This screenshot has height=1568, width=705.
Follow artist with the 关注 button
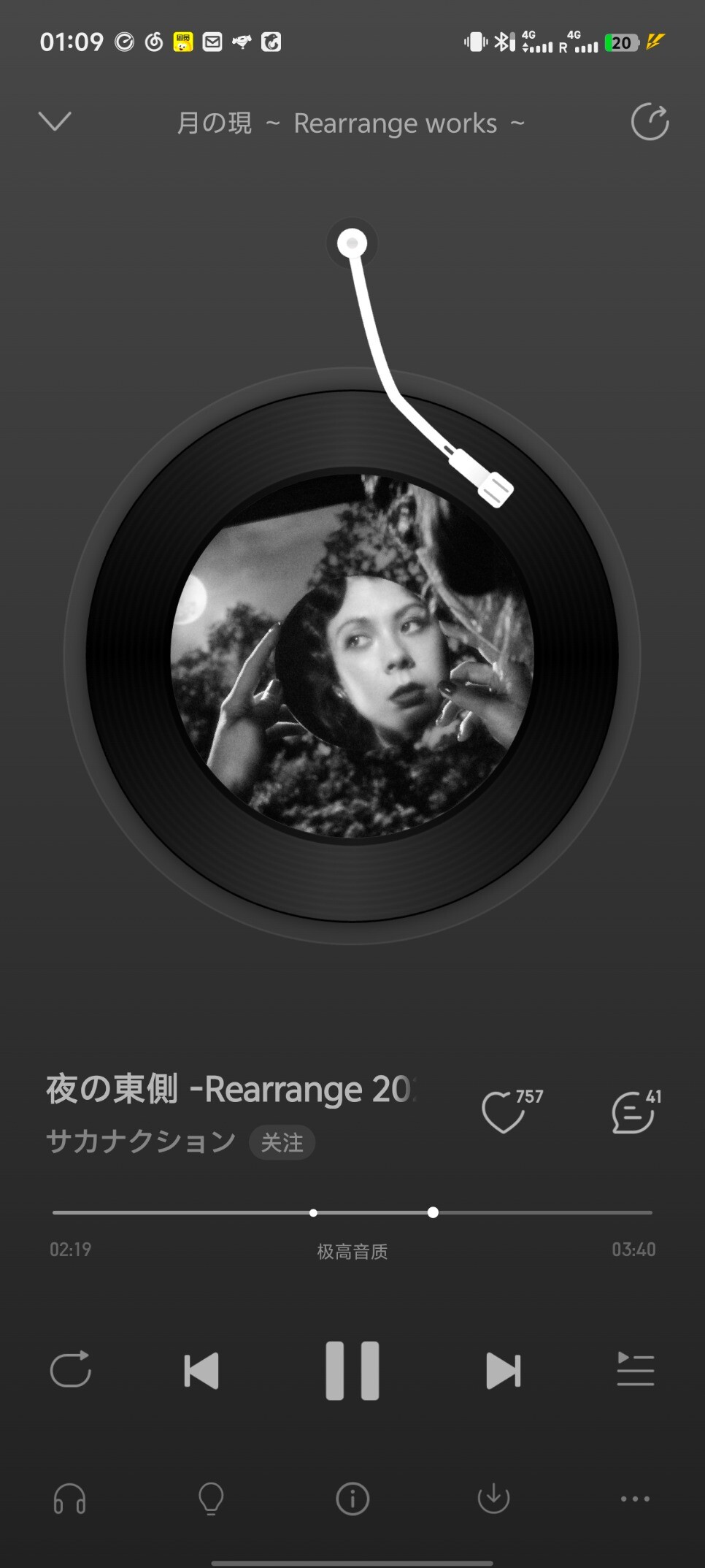click(x=282, y=1142)
